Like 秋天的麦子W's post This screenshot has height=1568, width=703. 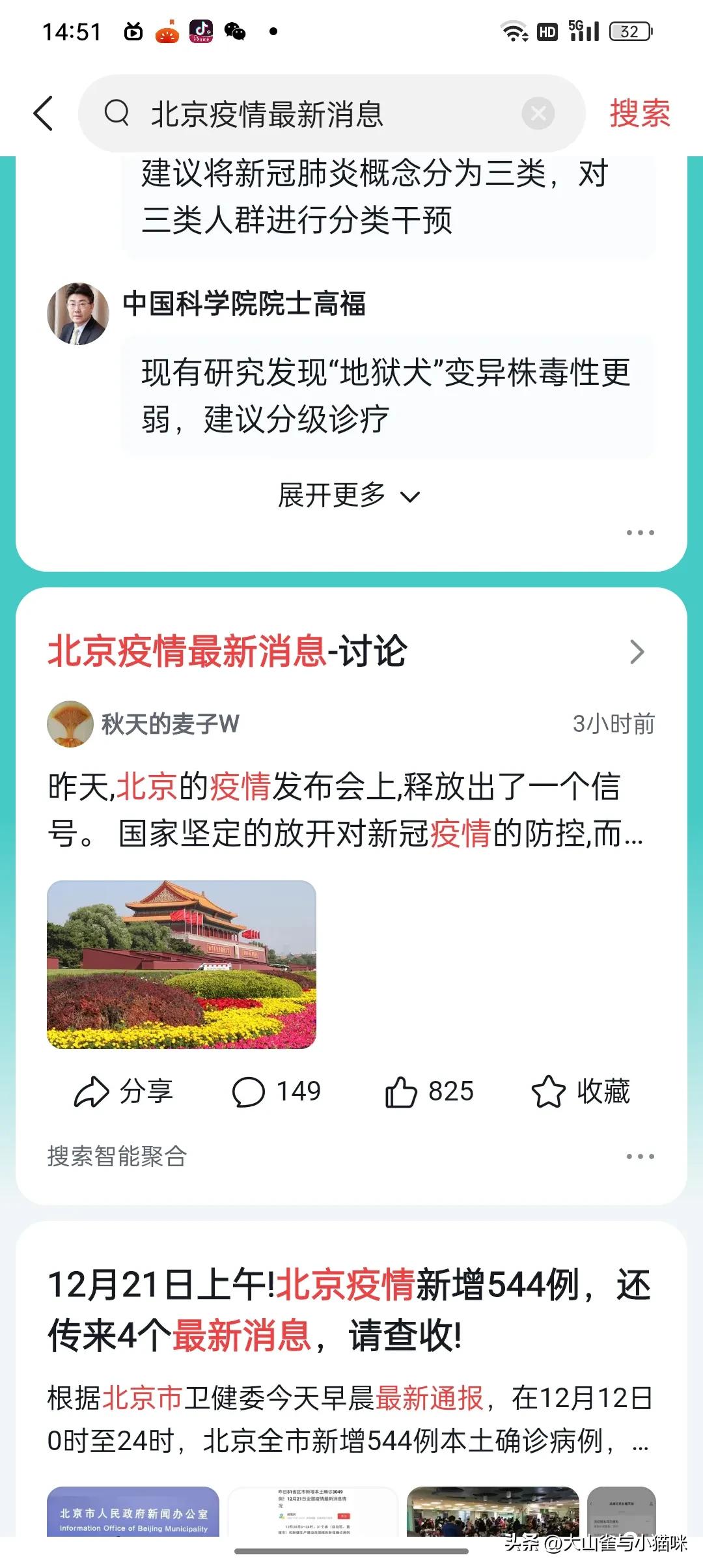pos(428,1092)
